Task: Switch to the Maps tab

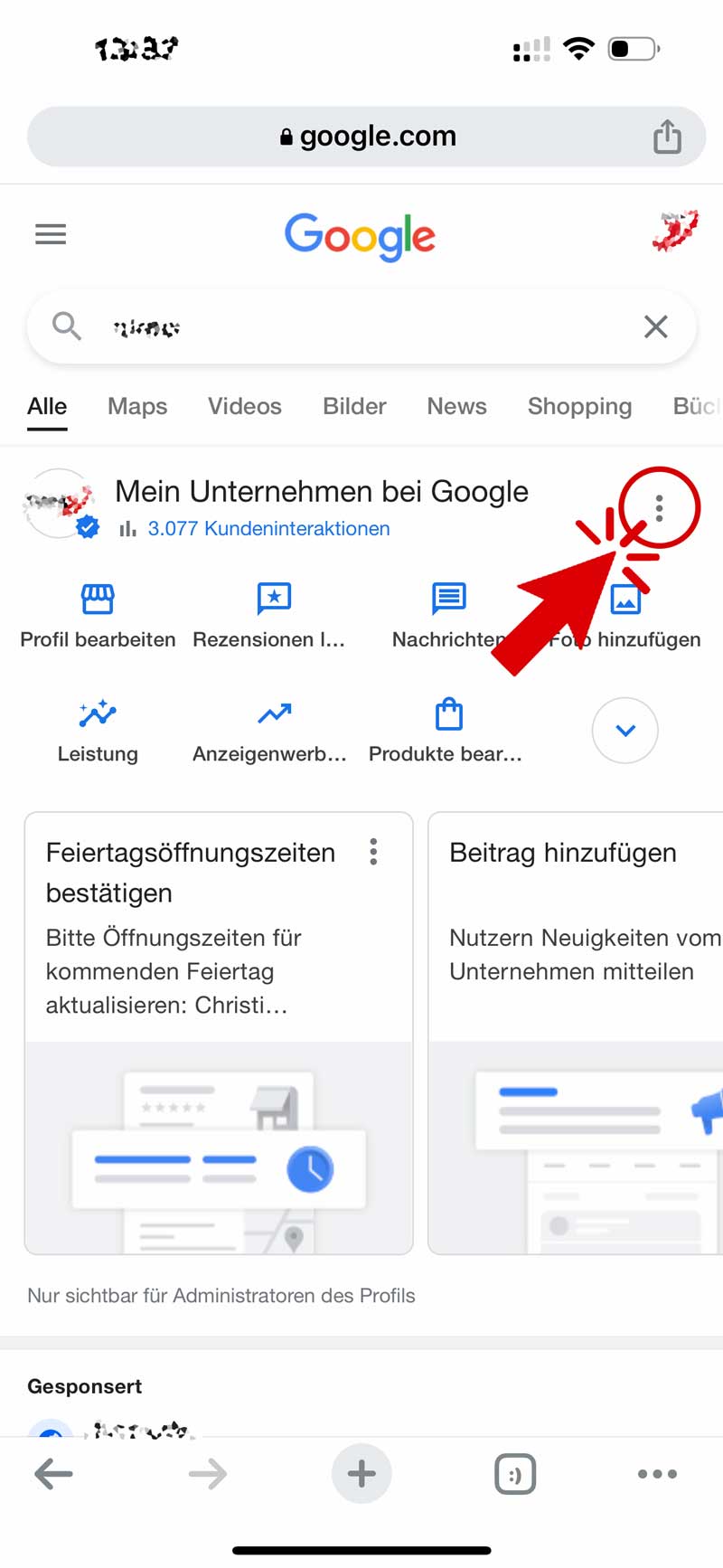Action: pos(137,407)
